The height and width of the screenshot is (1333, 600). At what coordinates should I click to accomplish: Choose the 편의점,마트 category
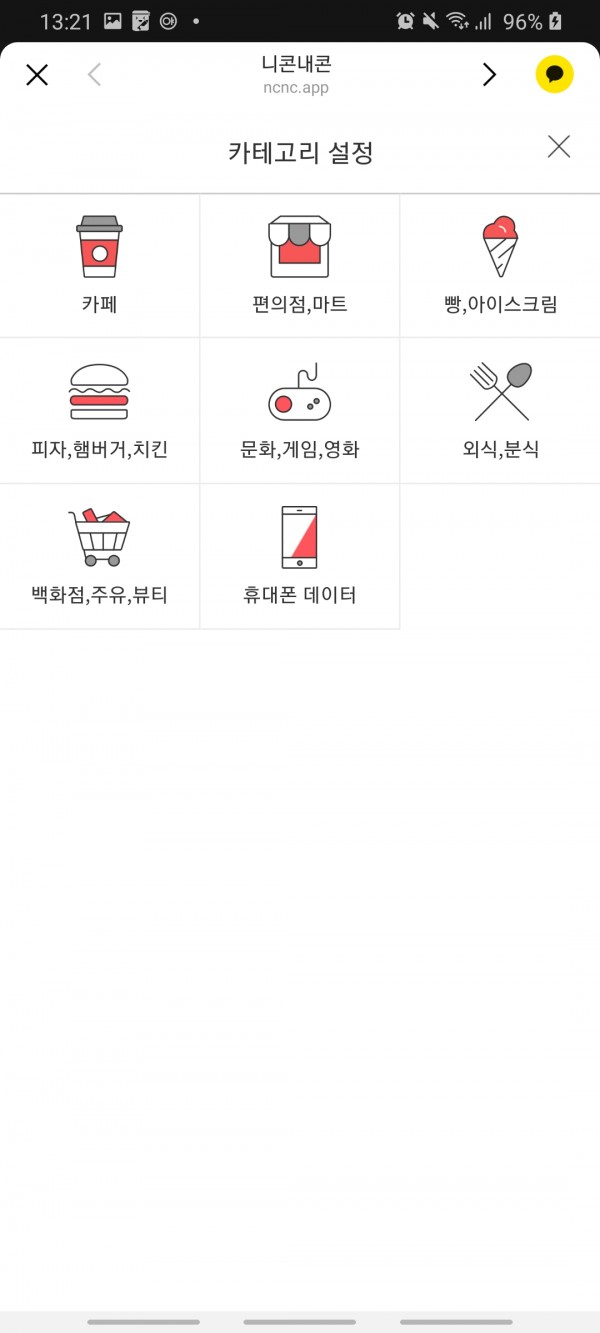[x=300, y=266]
